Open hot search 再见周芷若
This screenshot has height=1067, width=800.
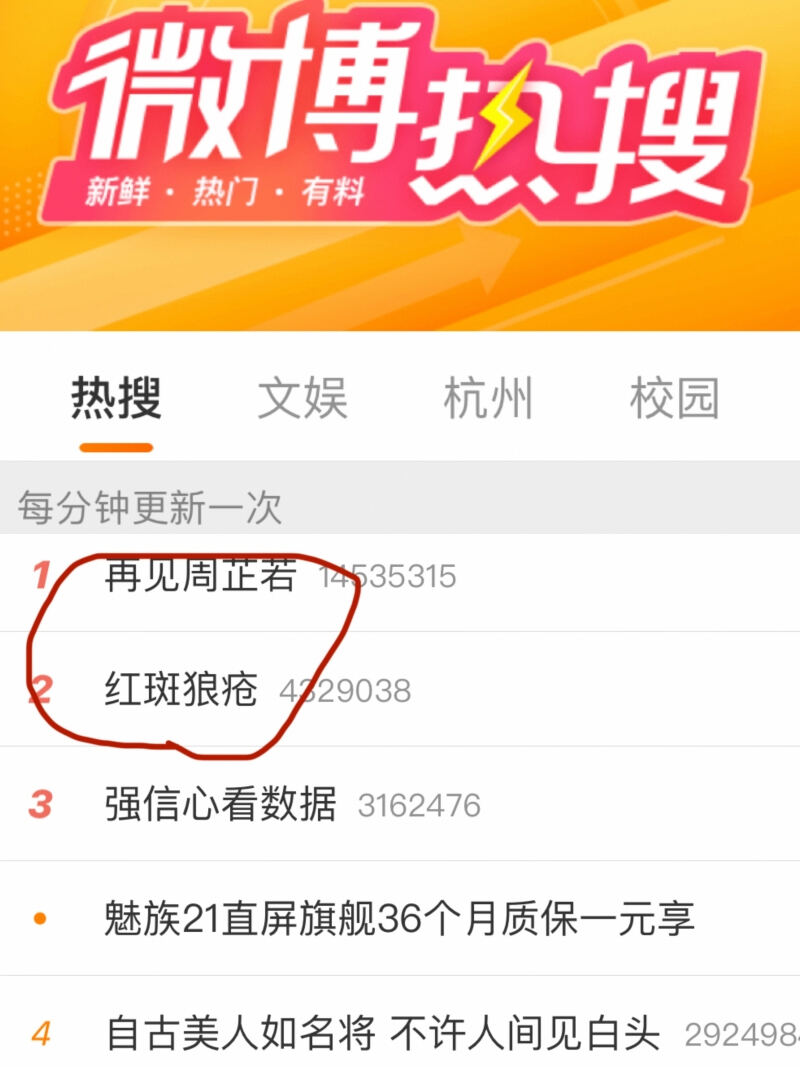[x=200, y=576]
